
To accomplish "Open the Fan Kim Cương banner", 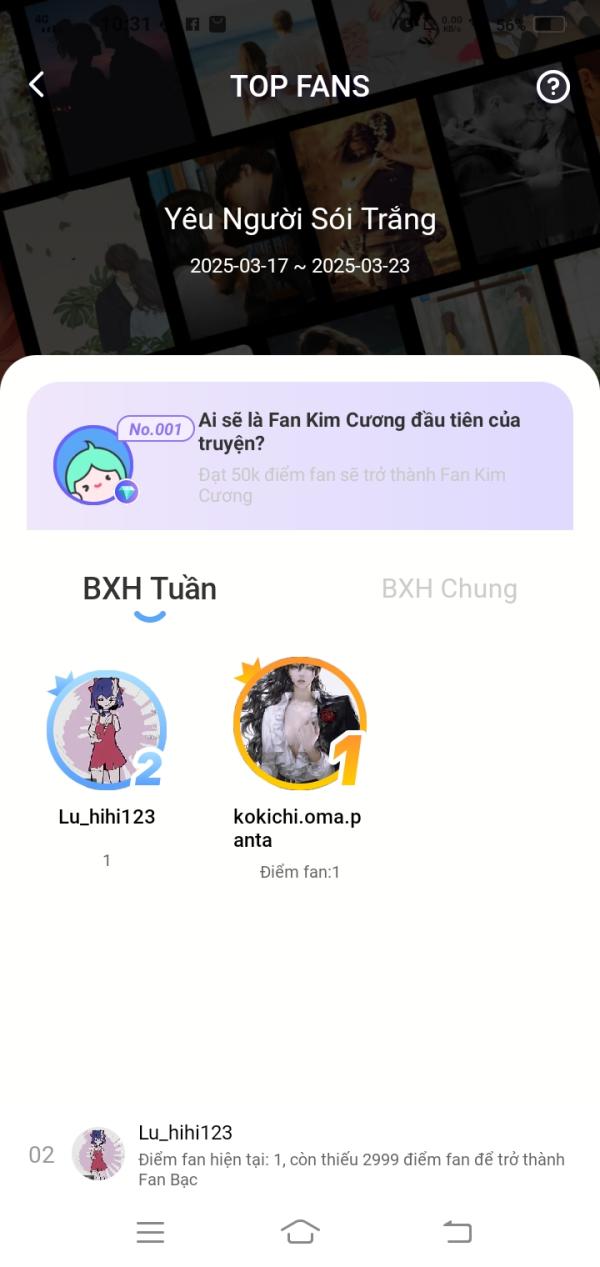I will point(300,456).
